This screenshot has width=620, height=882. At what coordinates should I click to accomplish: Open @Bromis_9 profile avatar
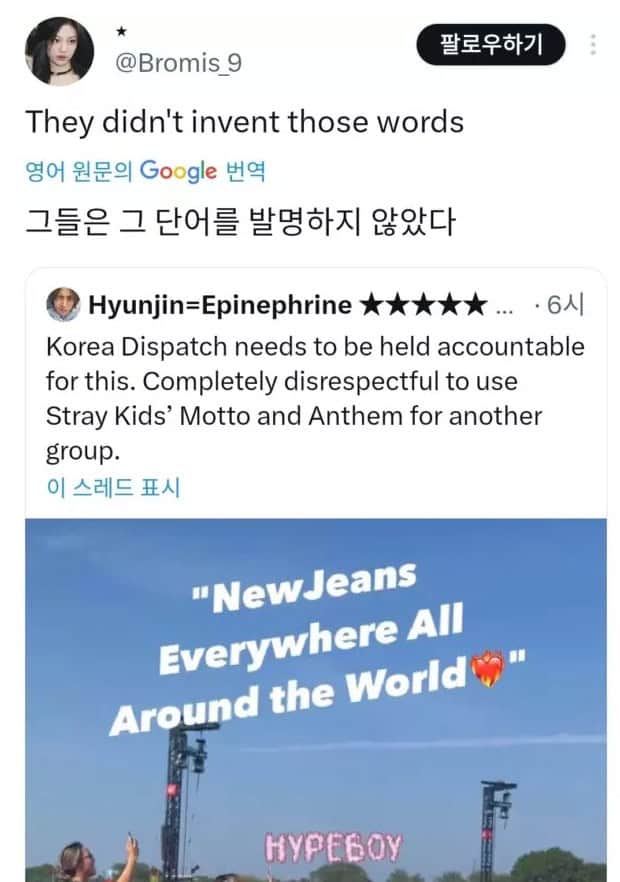[59, 51]
